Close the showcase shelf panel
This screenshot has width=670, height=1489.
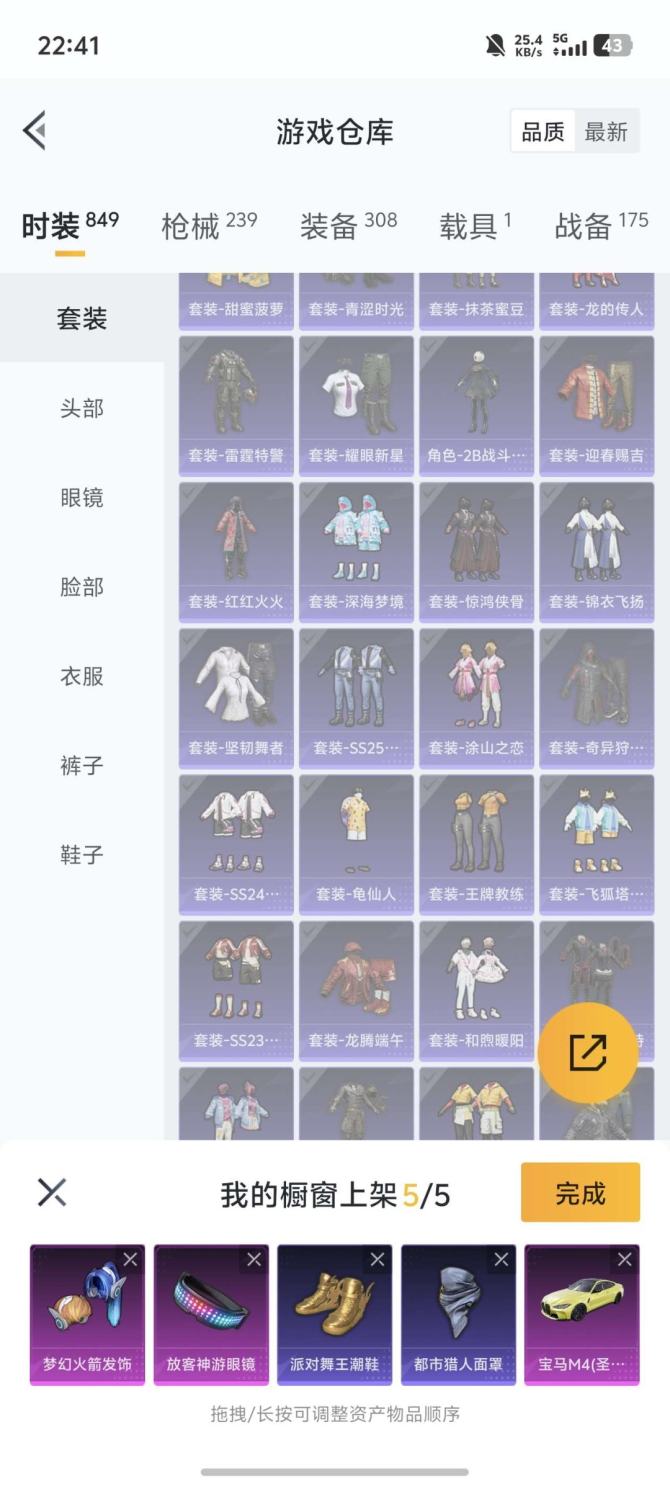point(52,1192)
